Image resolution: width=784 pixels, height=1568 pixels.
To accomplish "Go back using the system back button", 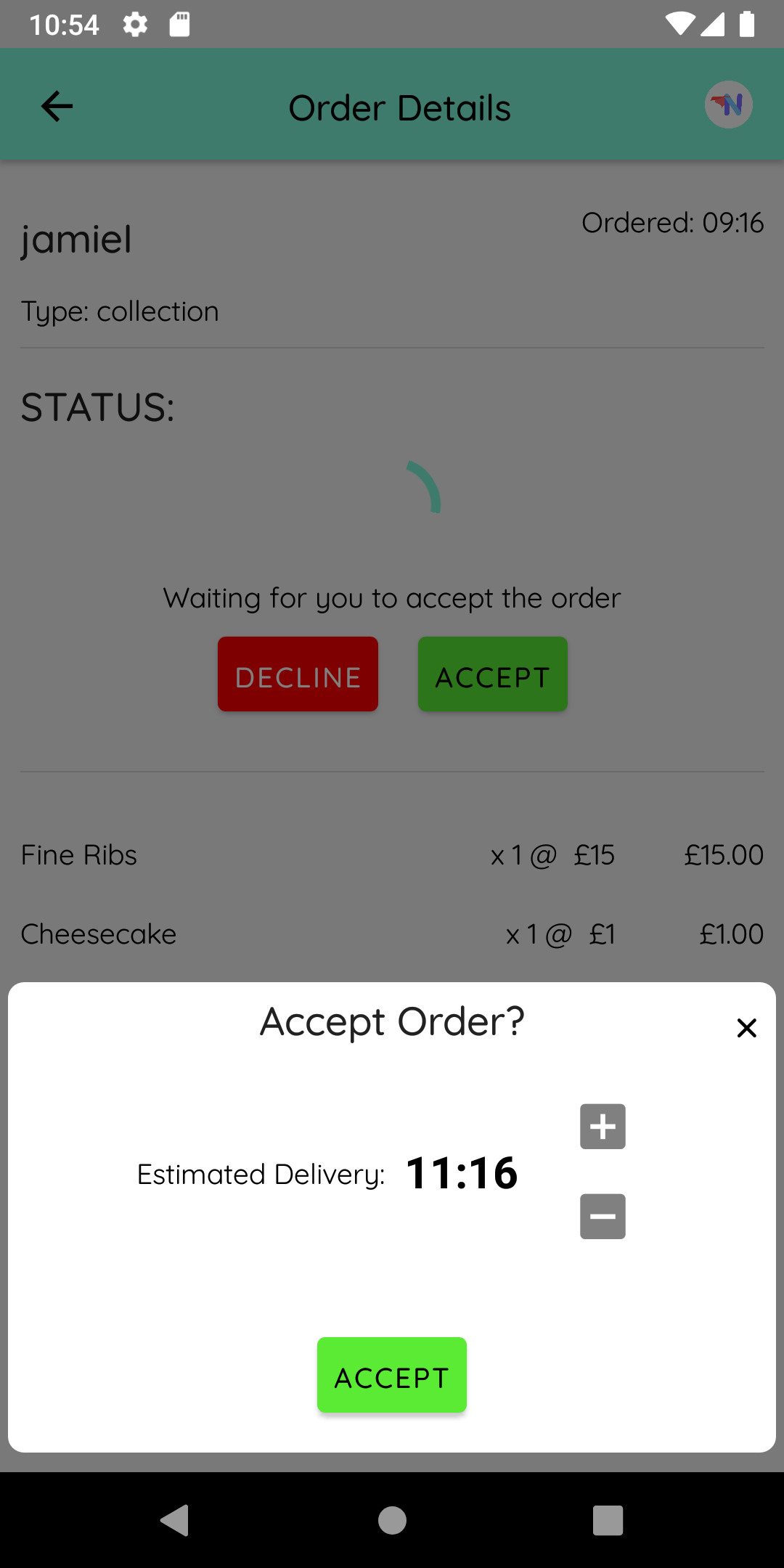I will 175,1520.
